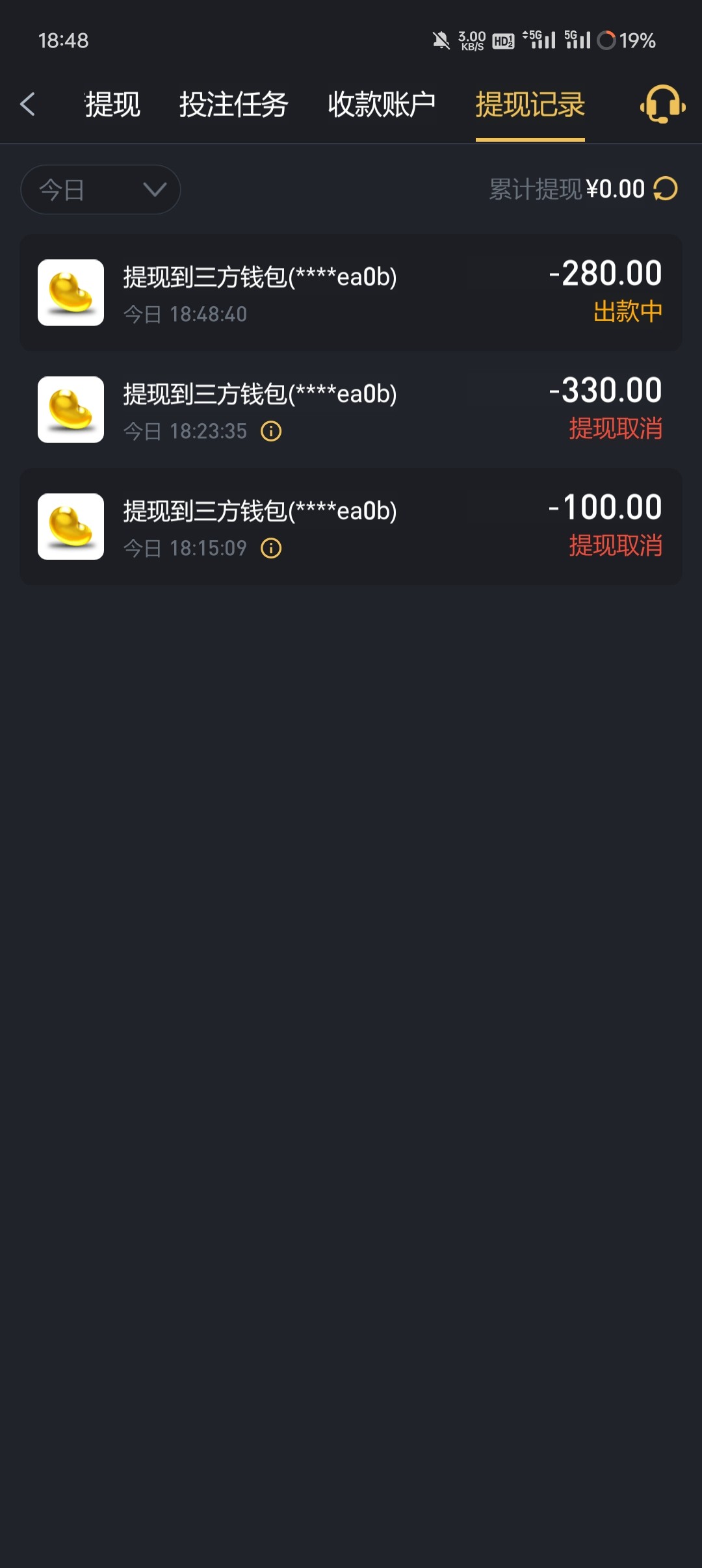
Task: Expand the 今日 date filter dropdown
Action: pyautogui.click(x=101, y=190)
